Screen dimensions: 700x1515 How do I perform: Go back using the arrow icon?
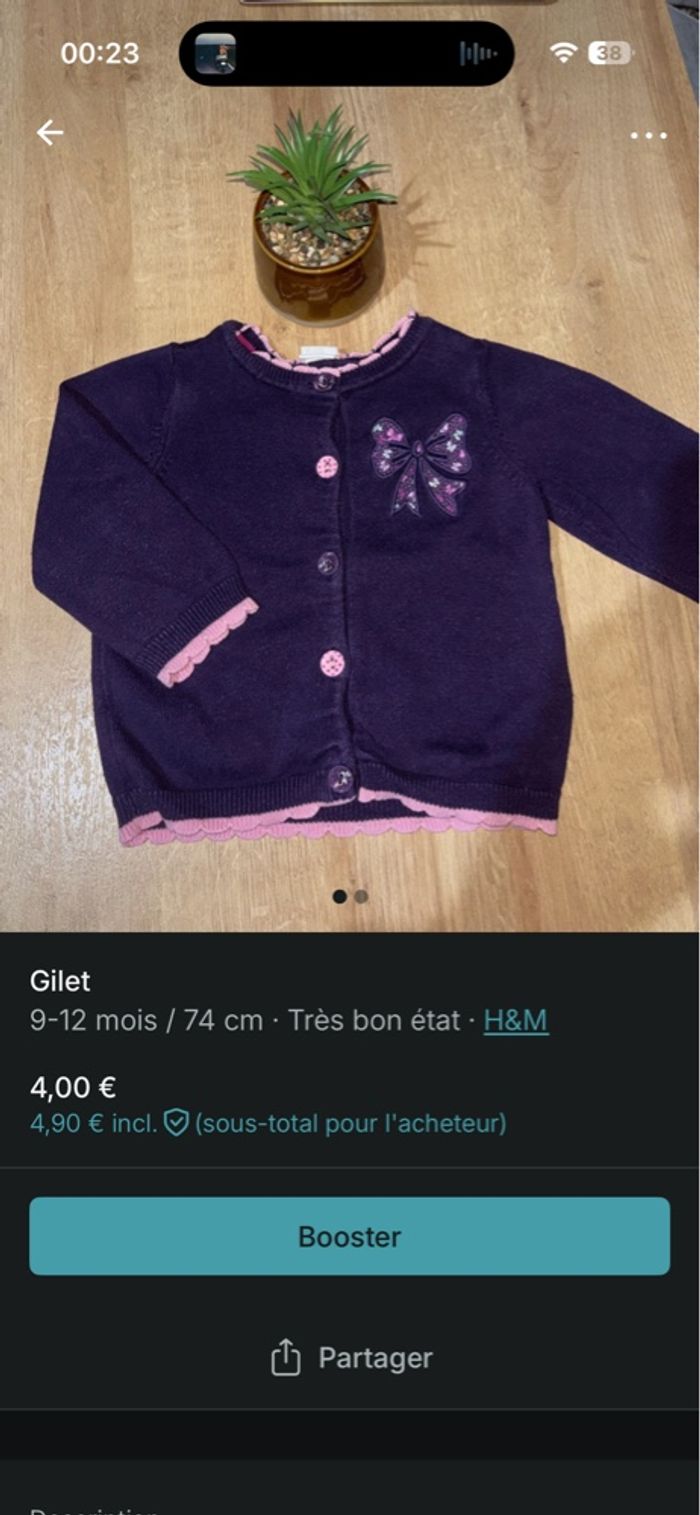pyautogui.click(x=49, y=133)
